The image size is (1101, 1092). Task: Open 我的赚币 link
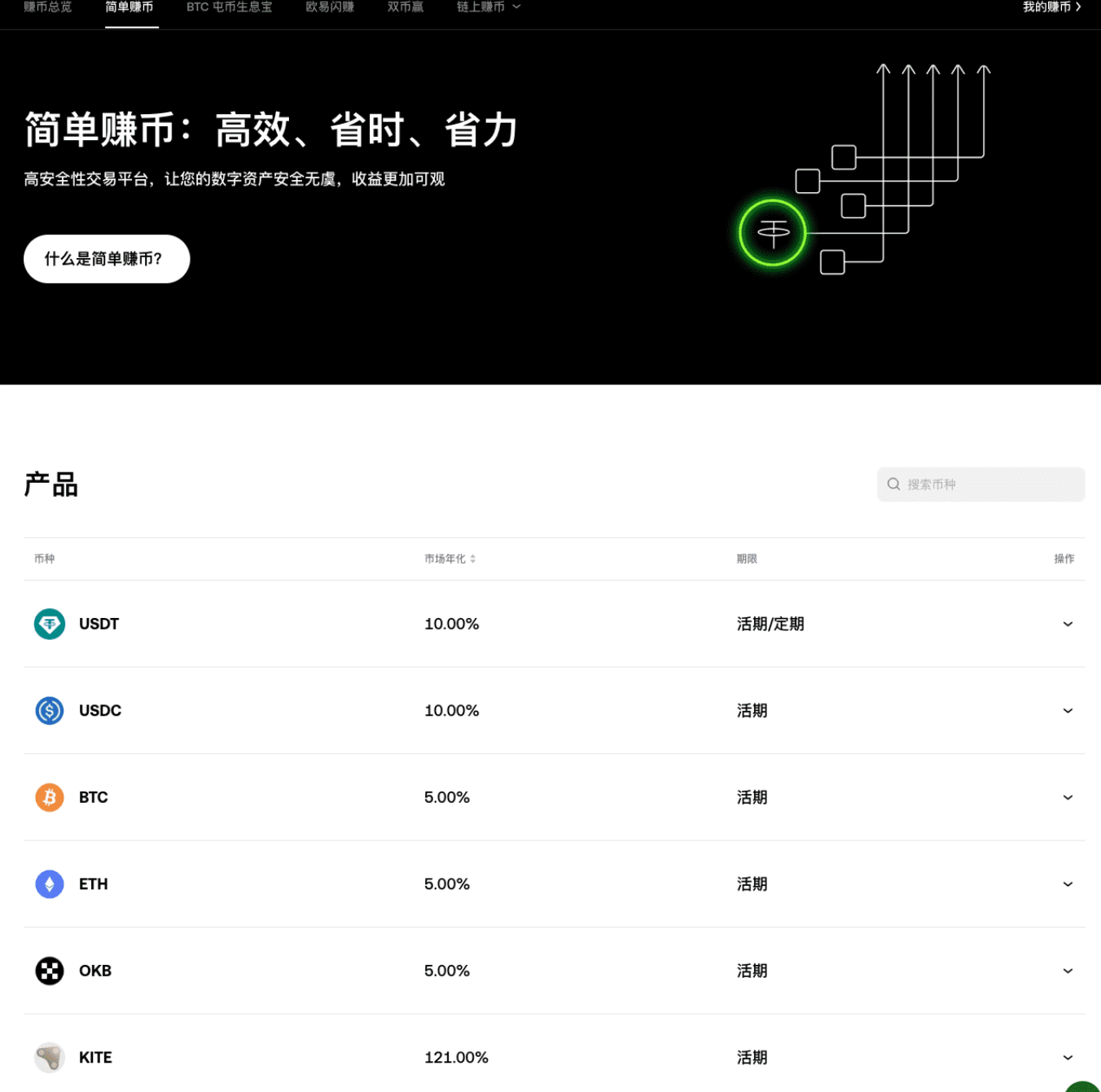(1051, 7)
